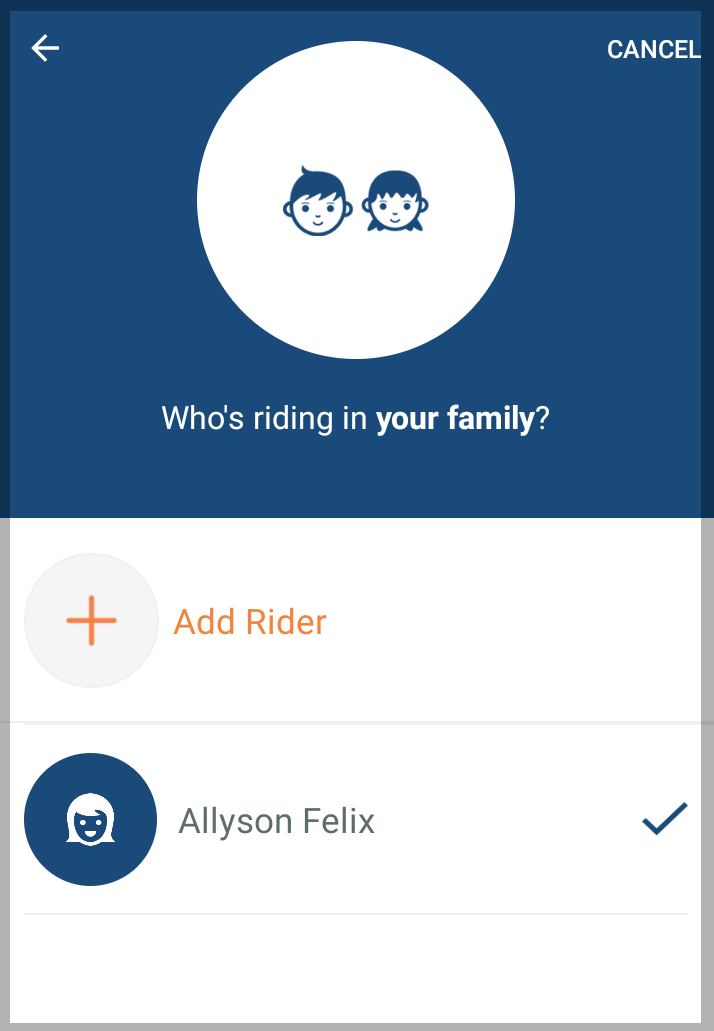Select Allyson Felix as rider
This screenshot has width=714, height=1031.
point(277,821)
